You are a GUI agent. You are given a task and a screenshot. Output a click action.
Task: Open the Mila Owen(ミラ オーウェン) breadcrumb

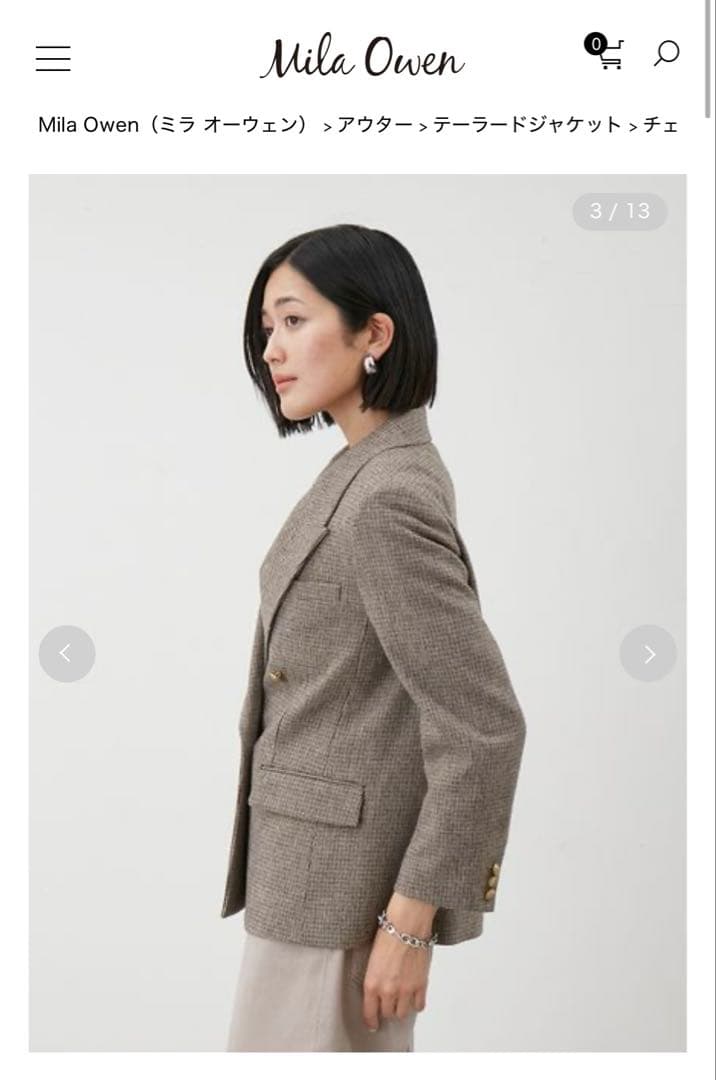[173, 125]
